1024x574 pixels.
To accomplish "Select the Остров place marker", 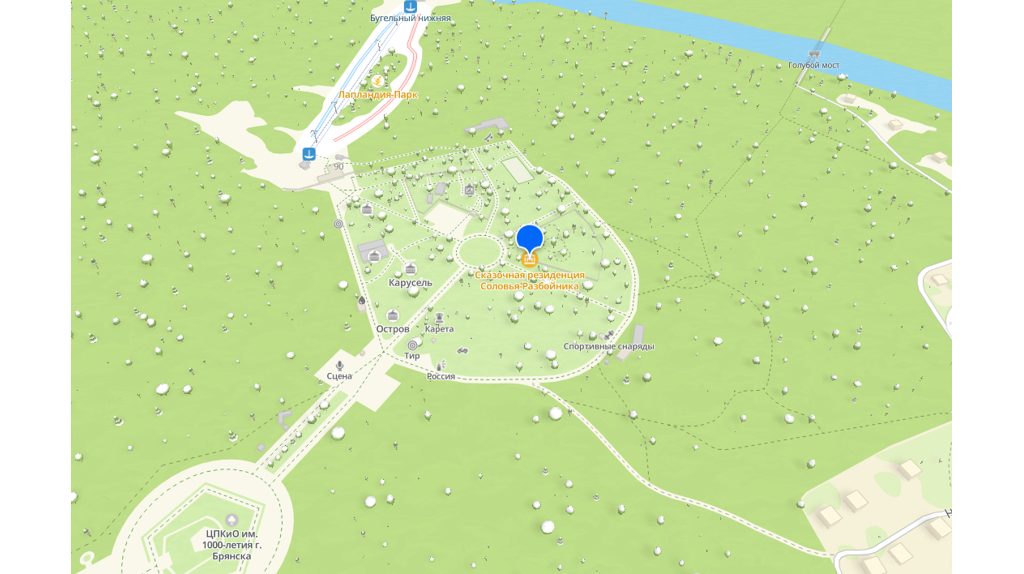I will coord(393,315).
